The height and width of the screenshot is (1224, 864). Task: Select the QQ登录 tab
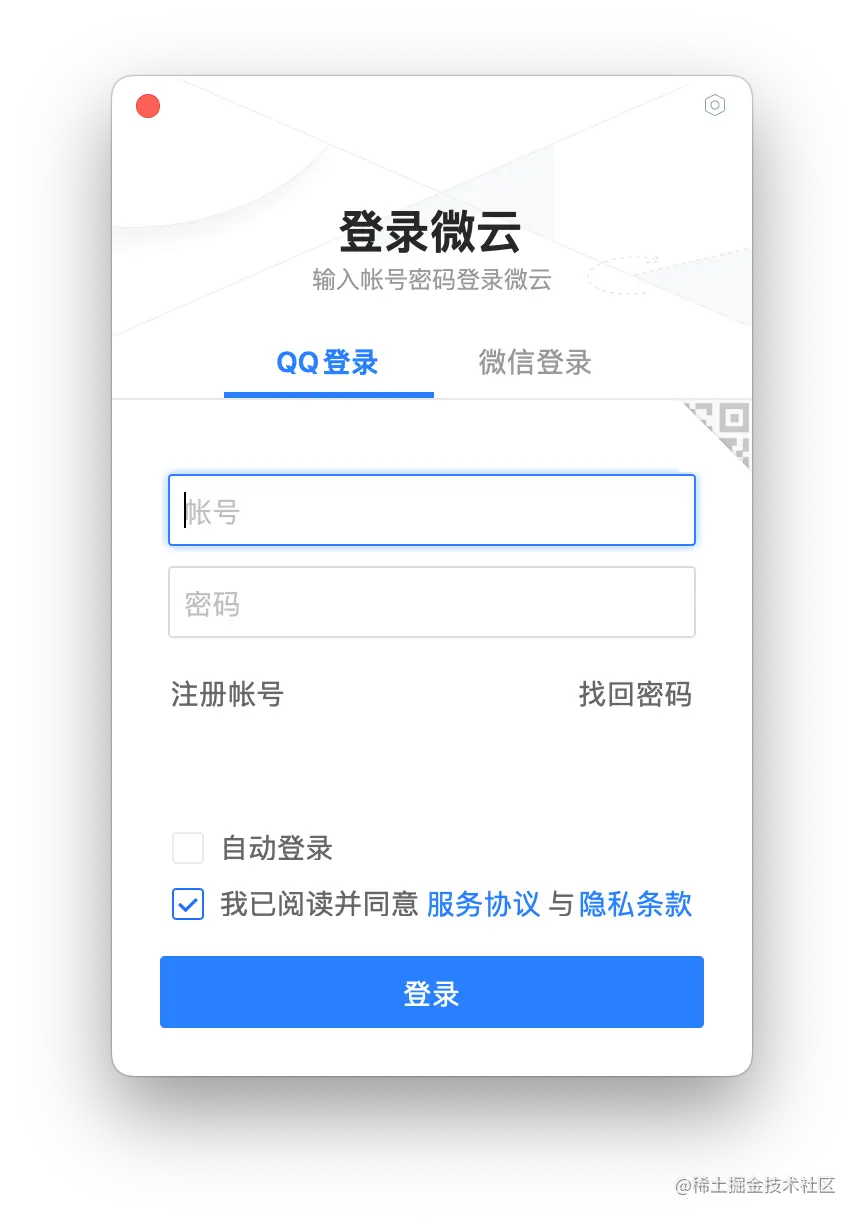328,362
